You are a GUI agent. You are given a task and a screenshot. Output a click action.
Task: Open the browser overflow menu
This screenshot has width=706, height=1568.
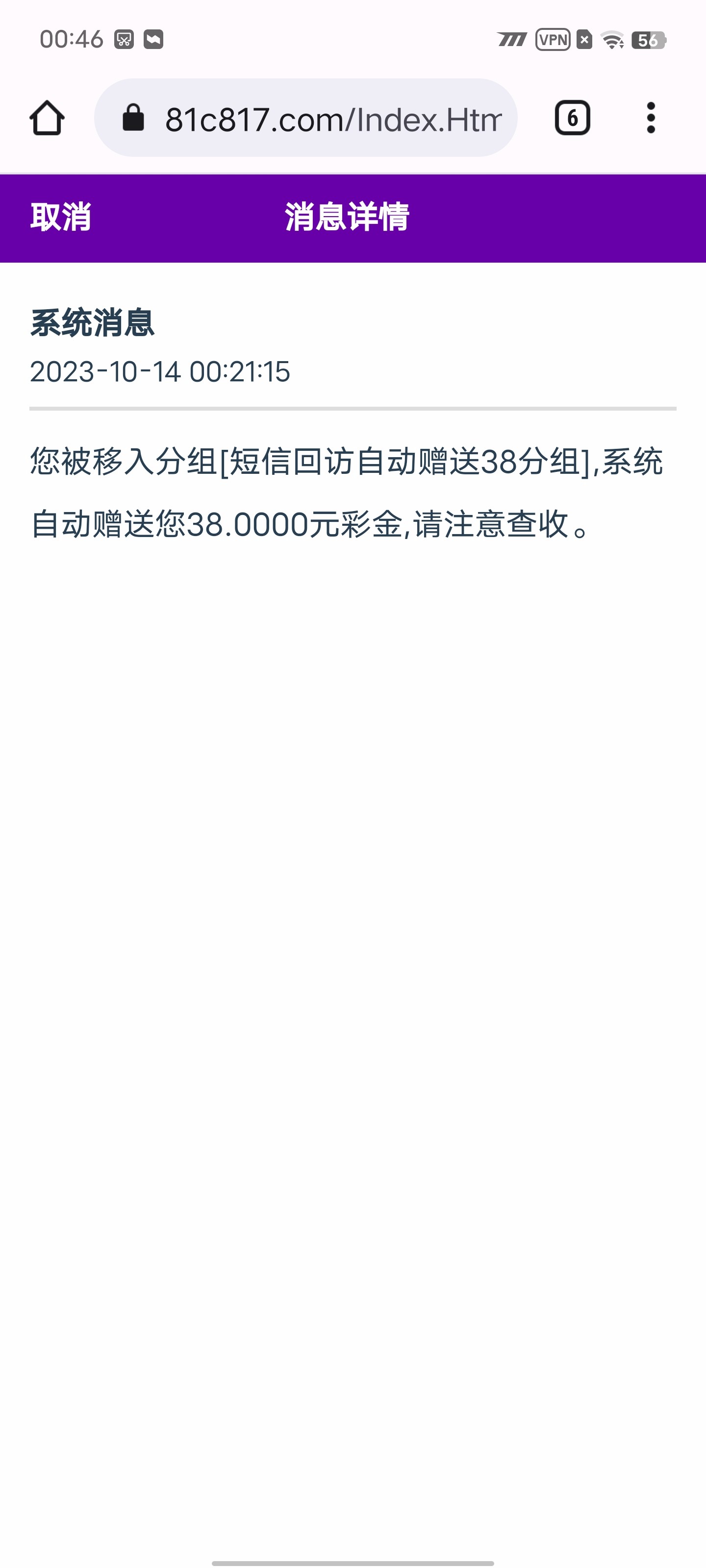[x=651, y=118]
